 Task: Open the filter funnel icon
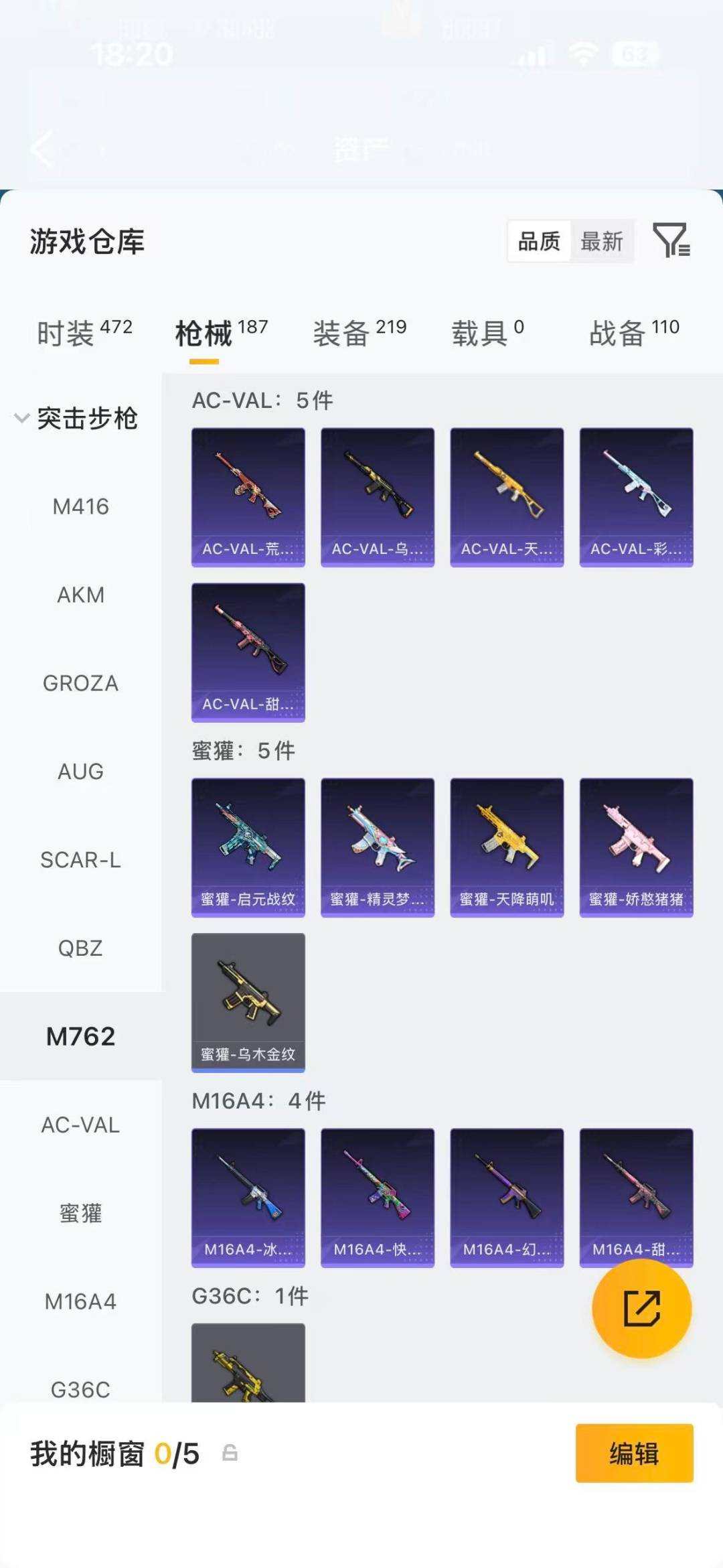tap(671, 240)
